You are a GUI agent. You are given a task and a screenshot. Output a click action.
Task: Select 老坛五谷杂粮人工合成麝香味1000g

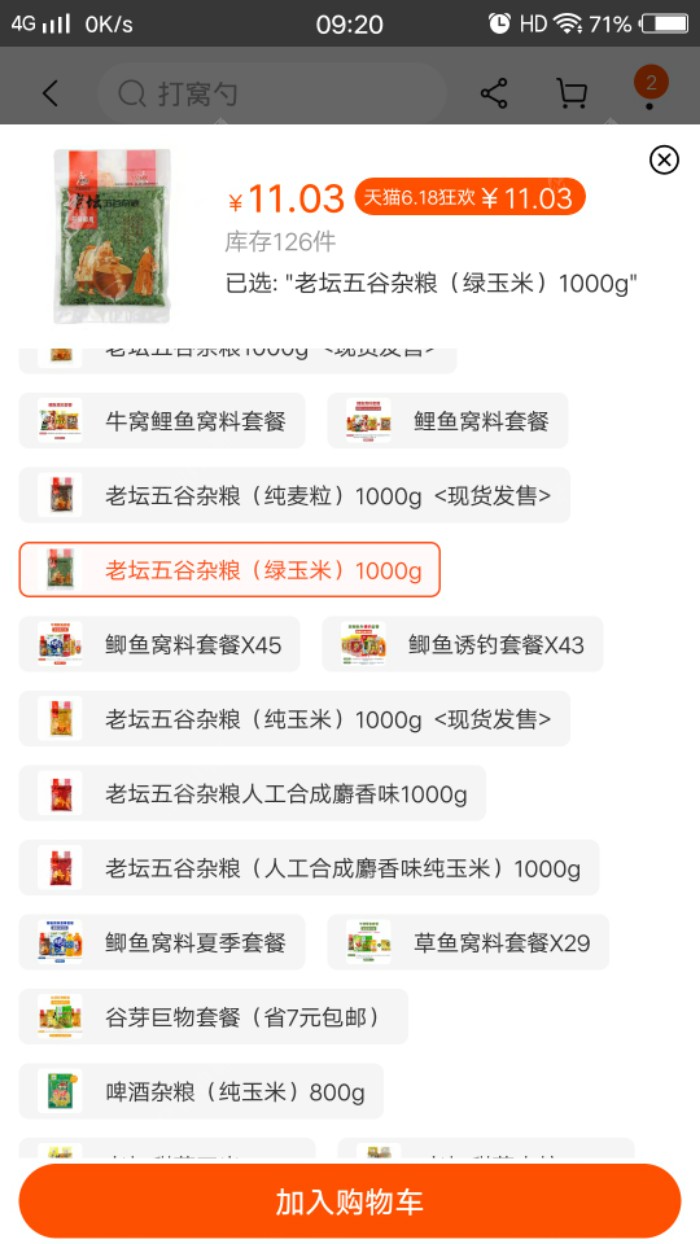[252, 794]
